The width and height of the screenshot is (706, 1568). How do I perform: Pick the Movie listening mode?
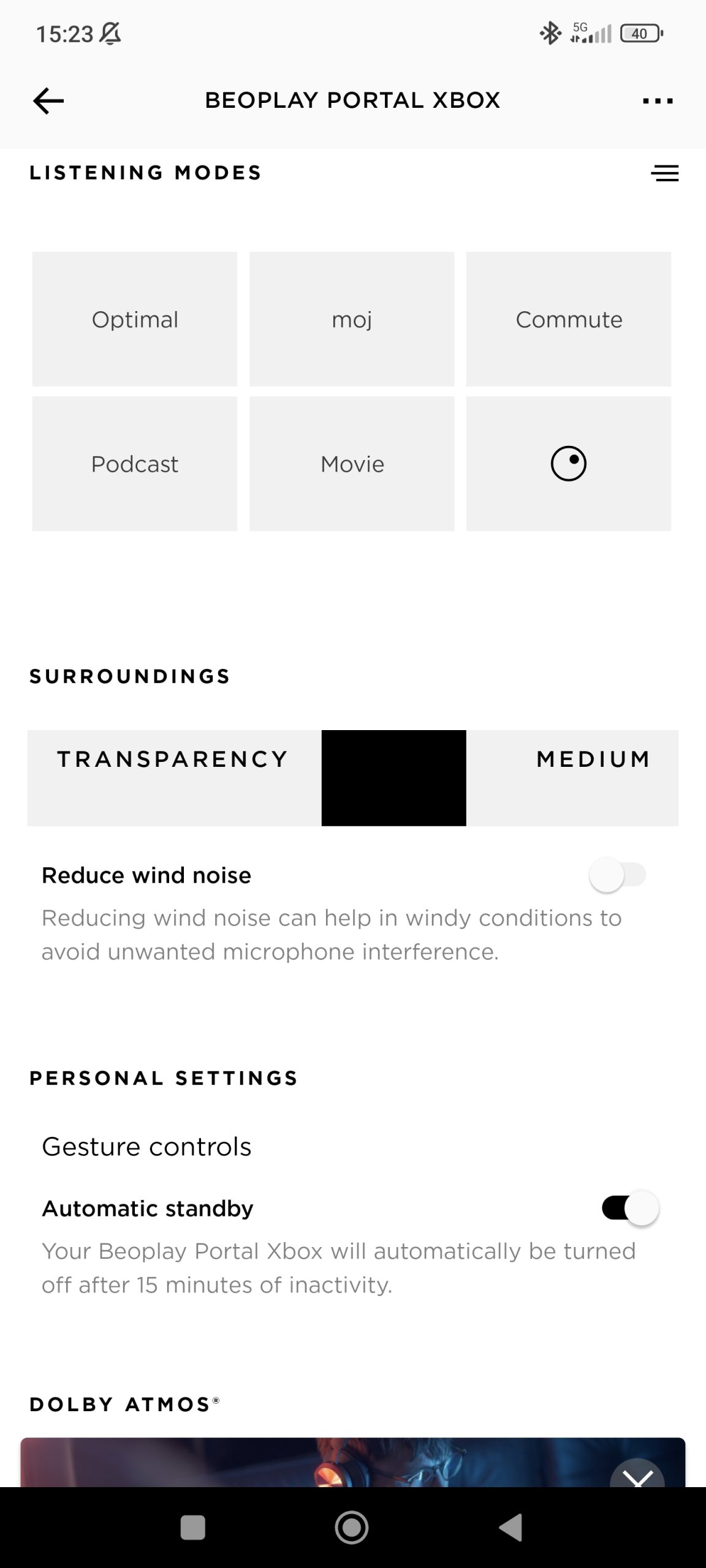352,464
